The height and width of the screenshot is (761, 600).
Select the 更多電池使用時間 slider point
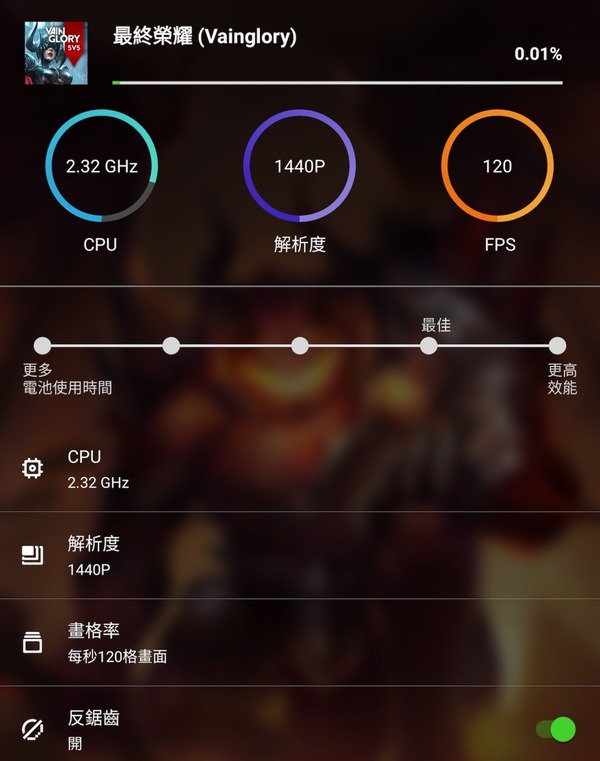(42, 346)
